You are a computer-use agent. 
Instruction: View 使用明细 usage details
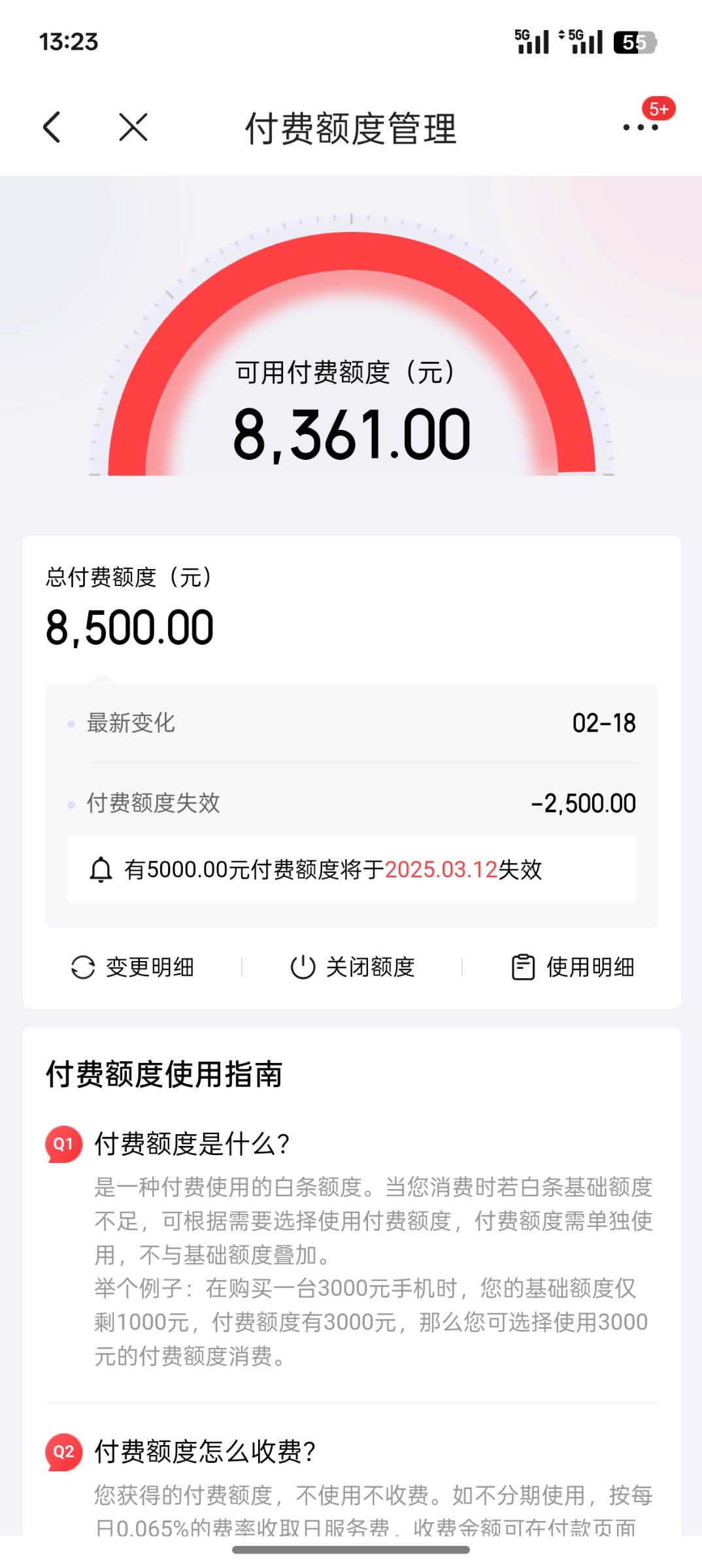573,967
